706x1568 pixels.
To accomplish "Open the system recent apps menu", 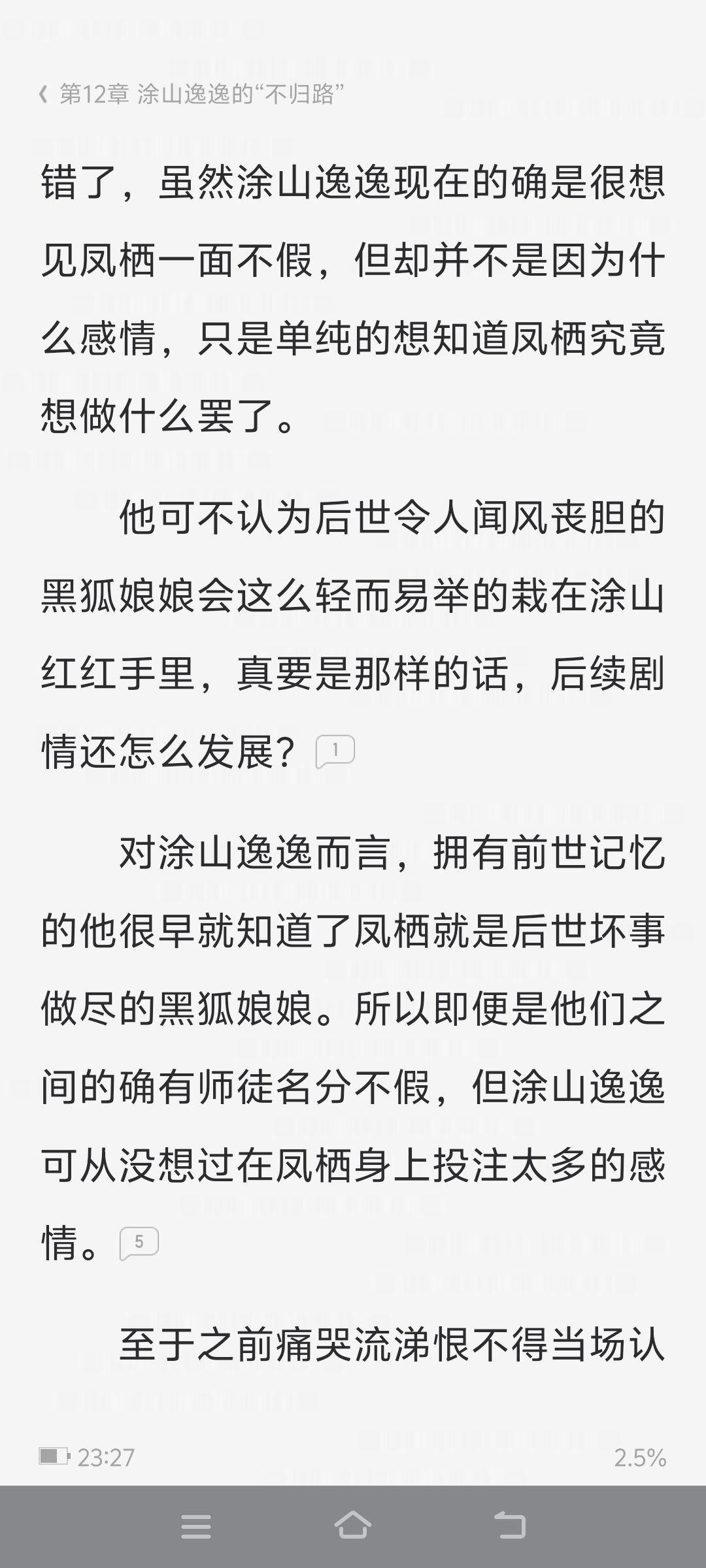I will click(196, 1526).
